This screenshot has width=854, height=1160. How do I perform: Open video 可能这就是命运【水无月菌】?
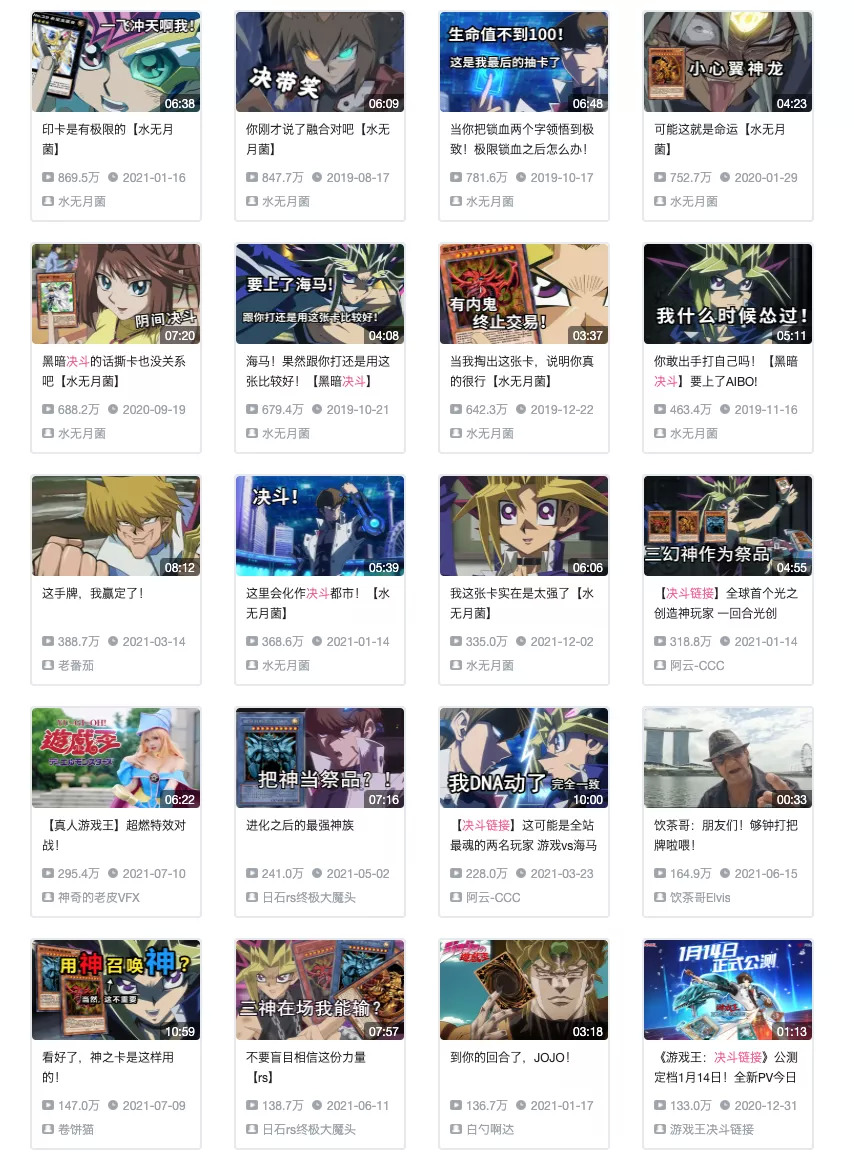720,139
